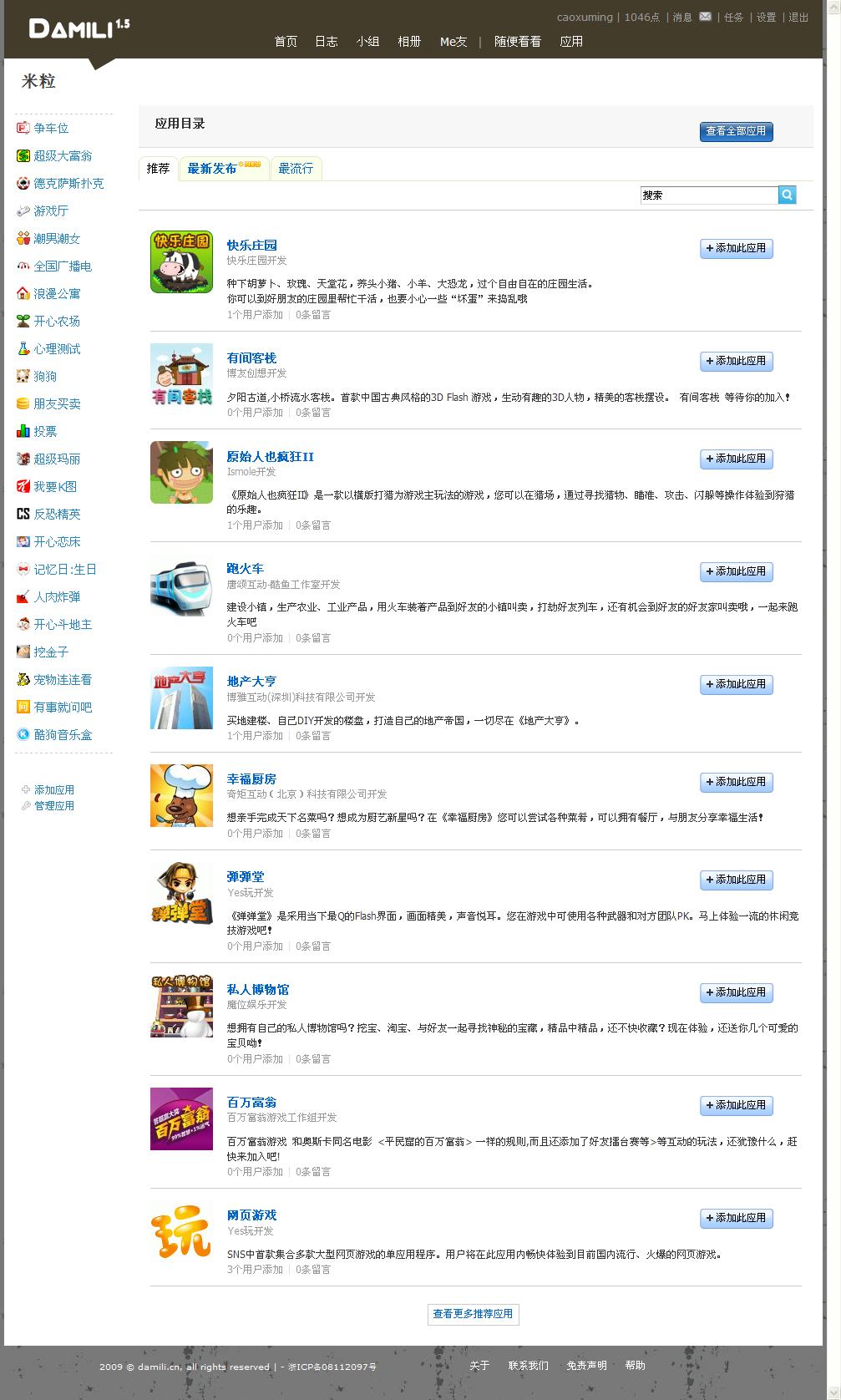841x1400 pixels.
Task: Add the 快乐庄园 application
Action: coord(736,248)
